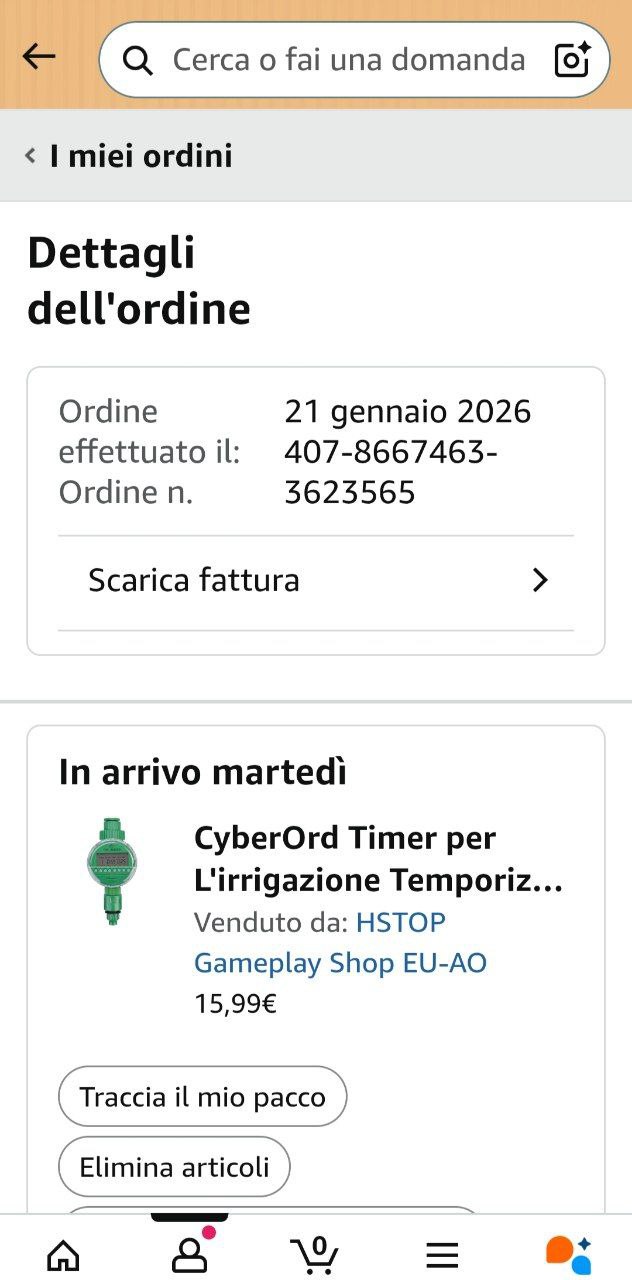Select 'Elimina articoli' button
This screenshot has width=632, height=1280.
(x=175, y=1167)
